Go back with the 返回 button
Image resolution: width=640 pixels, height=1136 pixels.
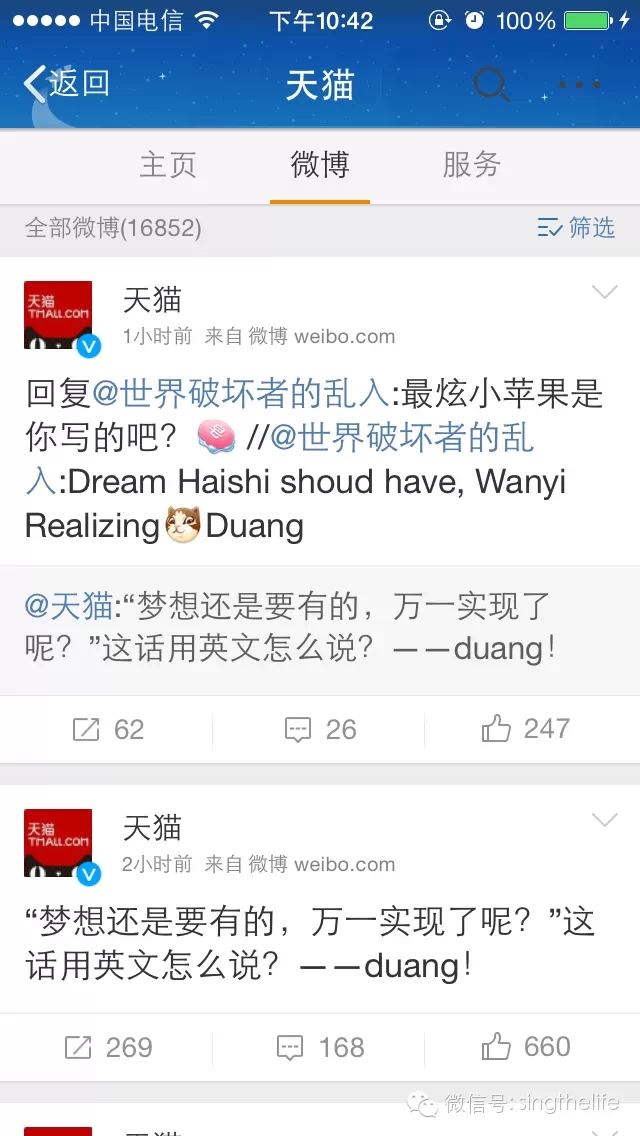click(66, 83)
